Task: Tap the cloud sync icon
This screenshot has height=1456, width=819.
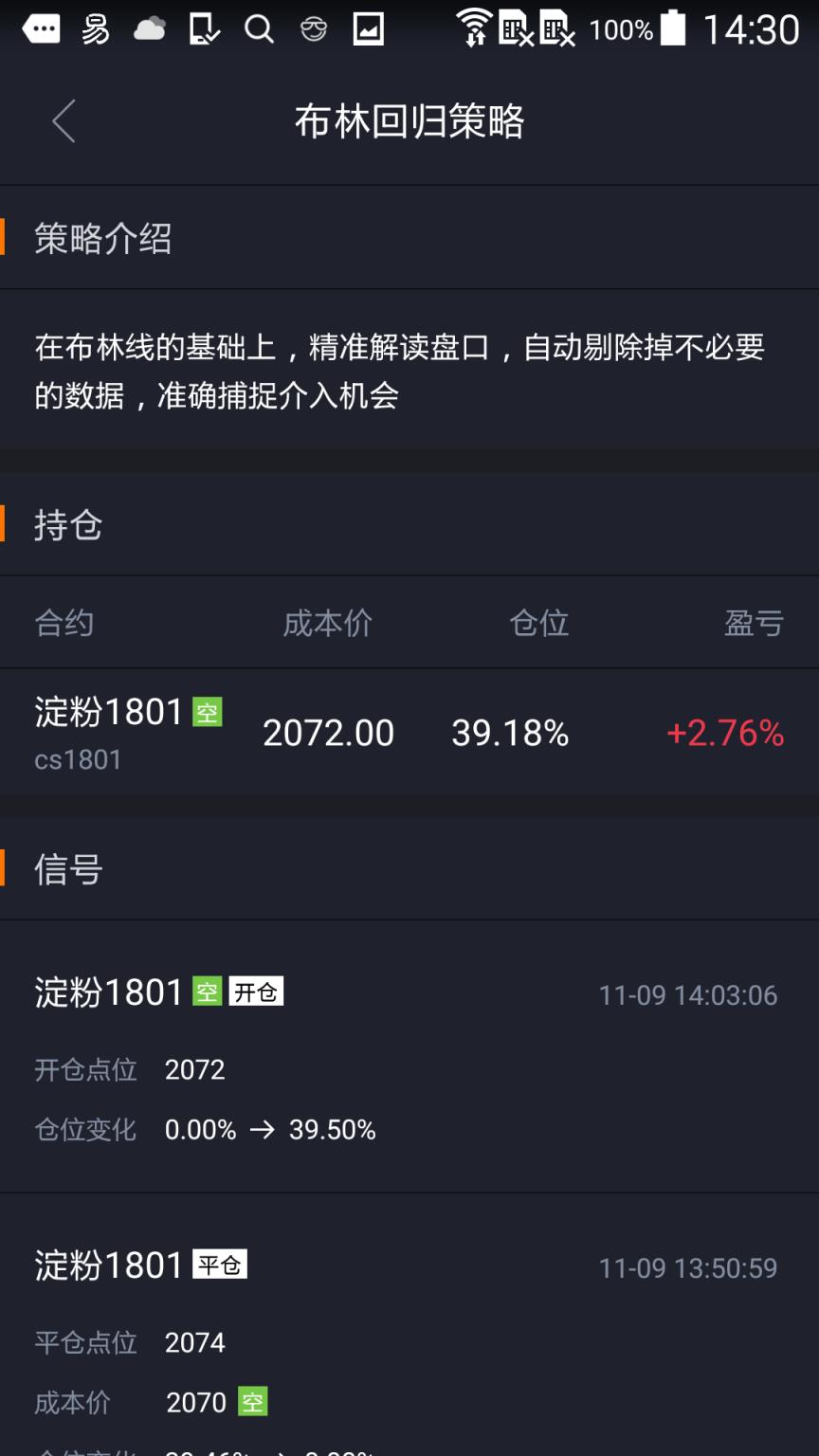Action: coord(149,28)
